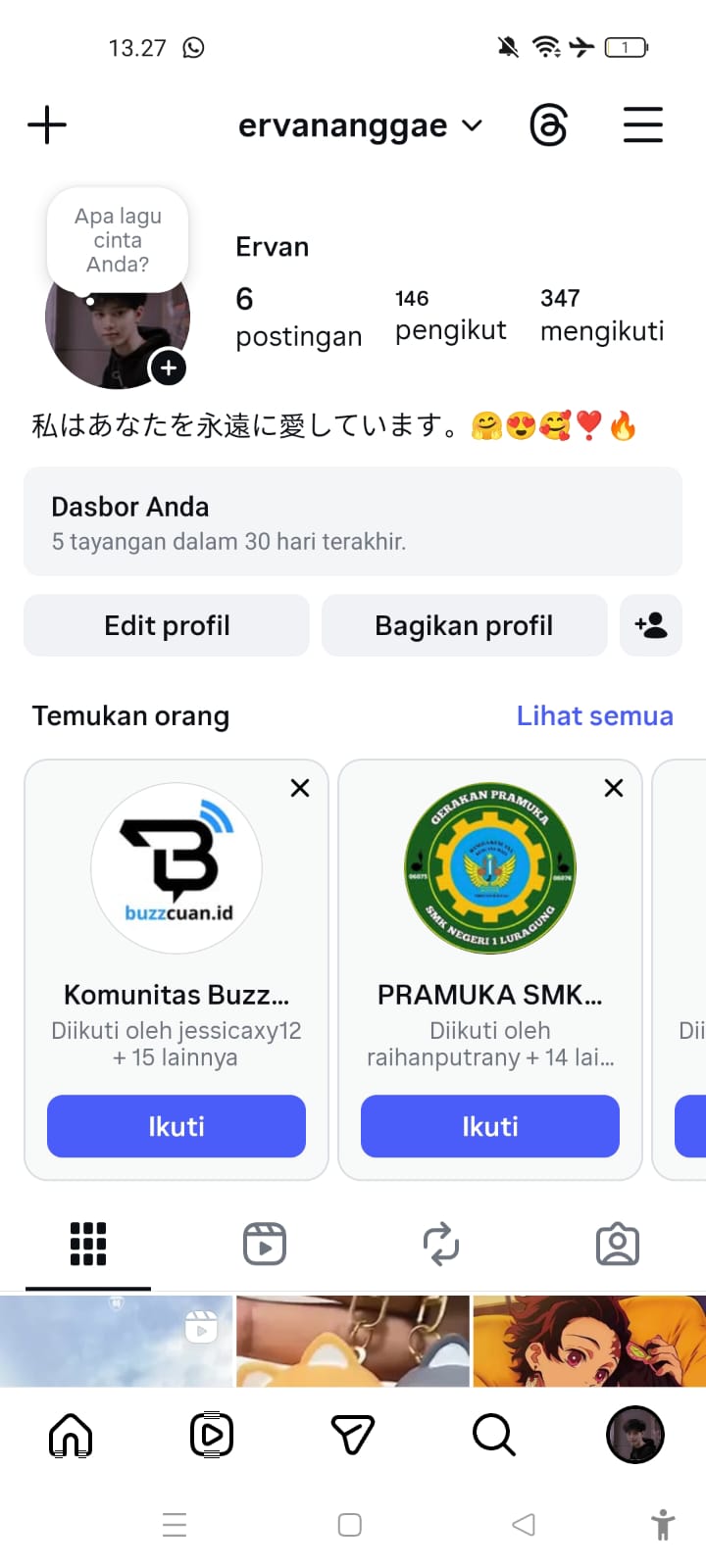Open Threads from the top bar
This screenshot has width=706, height=1568.
click(548, 125)
